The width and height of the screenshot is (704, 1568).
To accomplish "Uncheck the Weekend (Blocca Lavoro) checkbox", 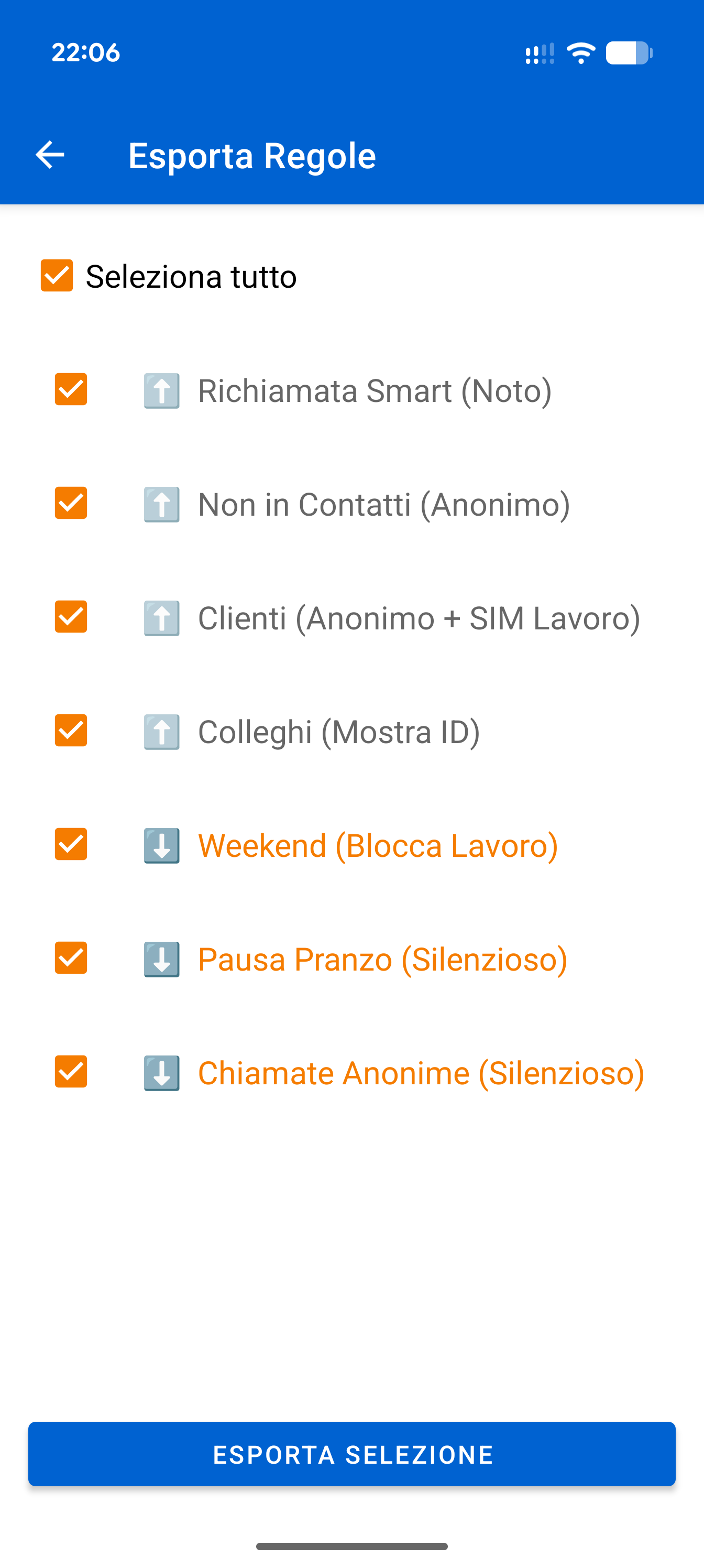I will click(71, 845).
